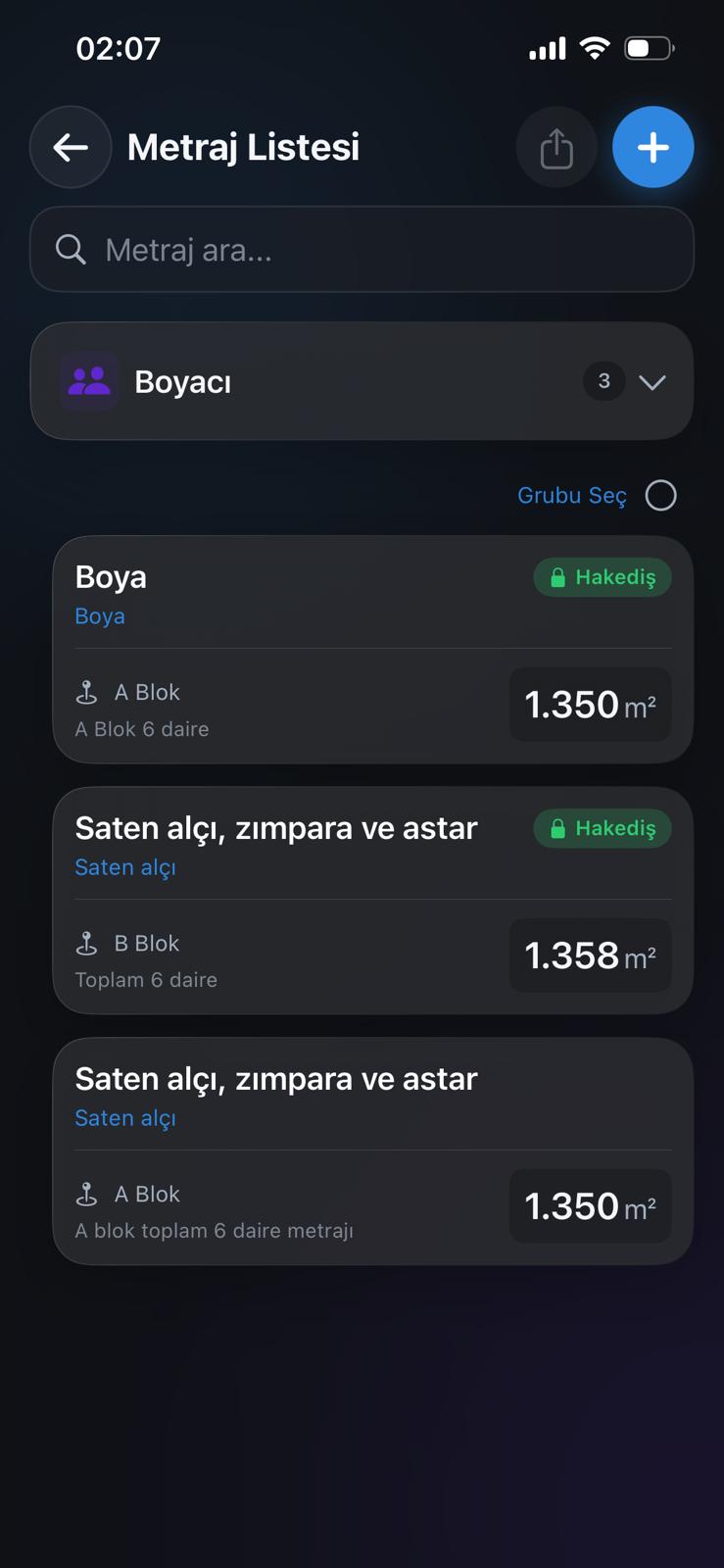Collapse the Boyacı group with its chevron
Image resolution: width=724 pixels, height=1568 pixels.
(651, 382)
